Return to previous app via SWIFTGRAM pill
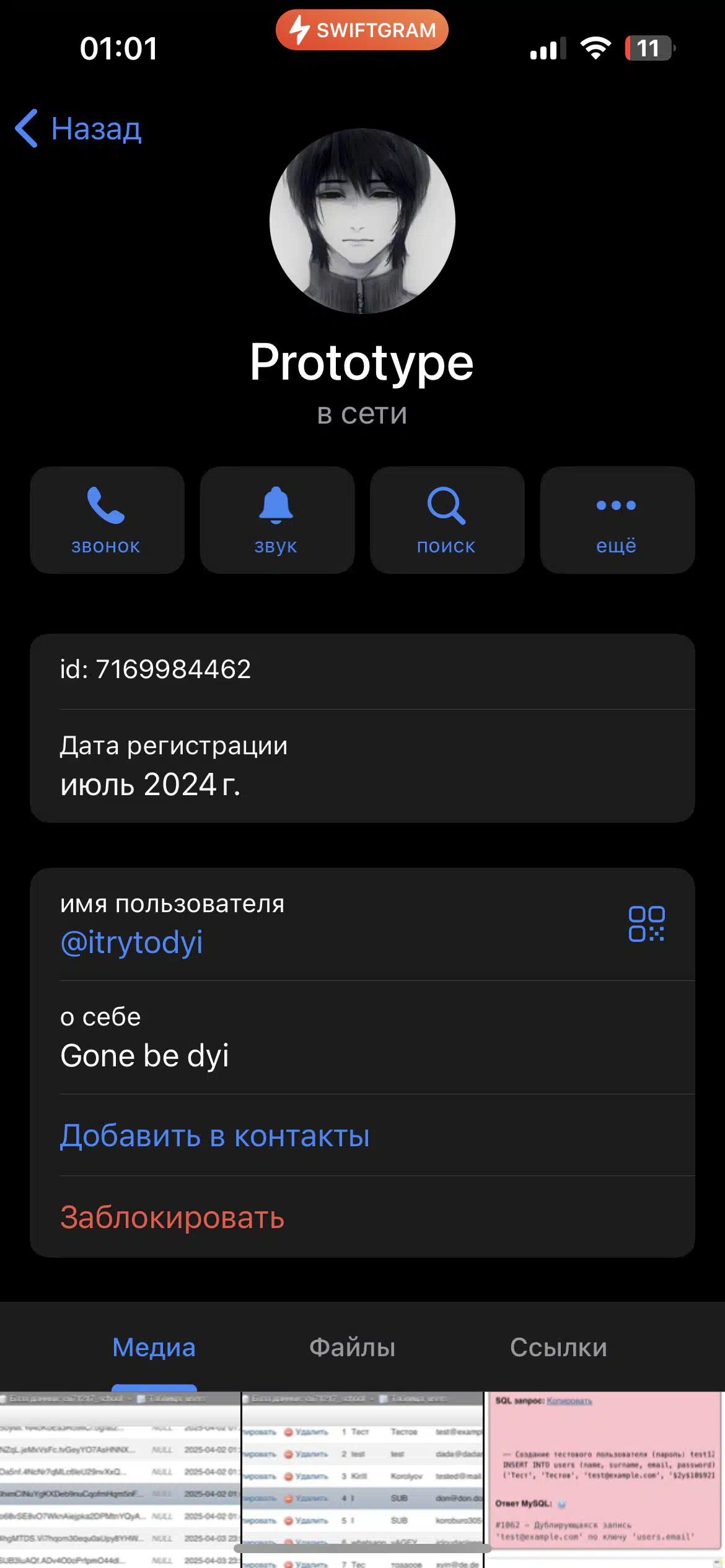725x1568 pixels. pos(362,30)
